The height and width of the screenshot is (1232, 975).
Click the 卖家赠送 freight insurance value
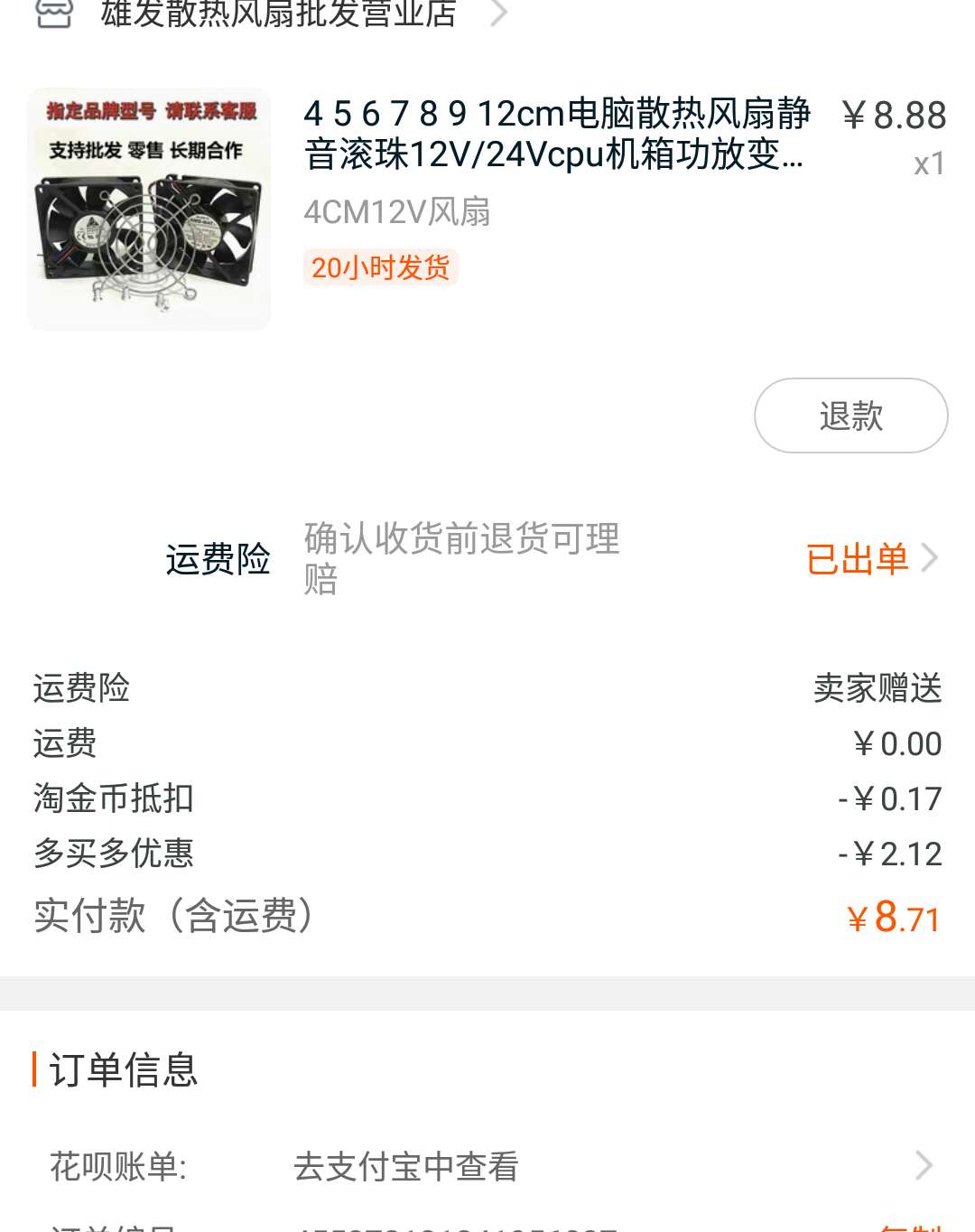point(877,687)
